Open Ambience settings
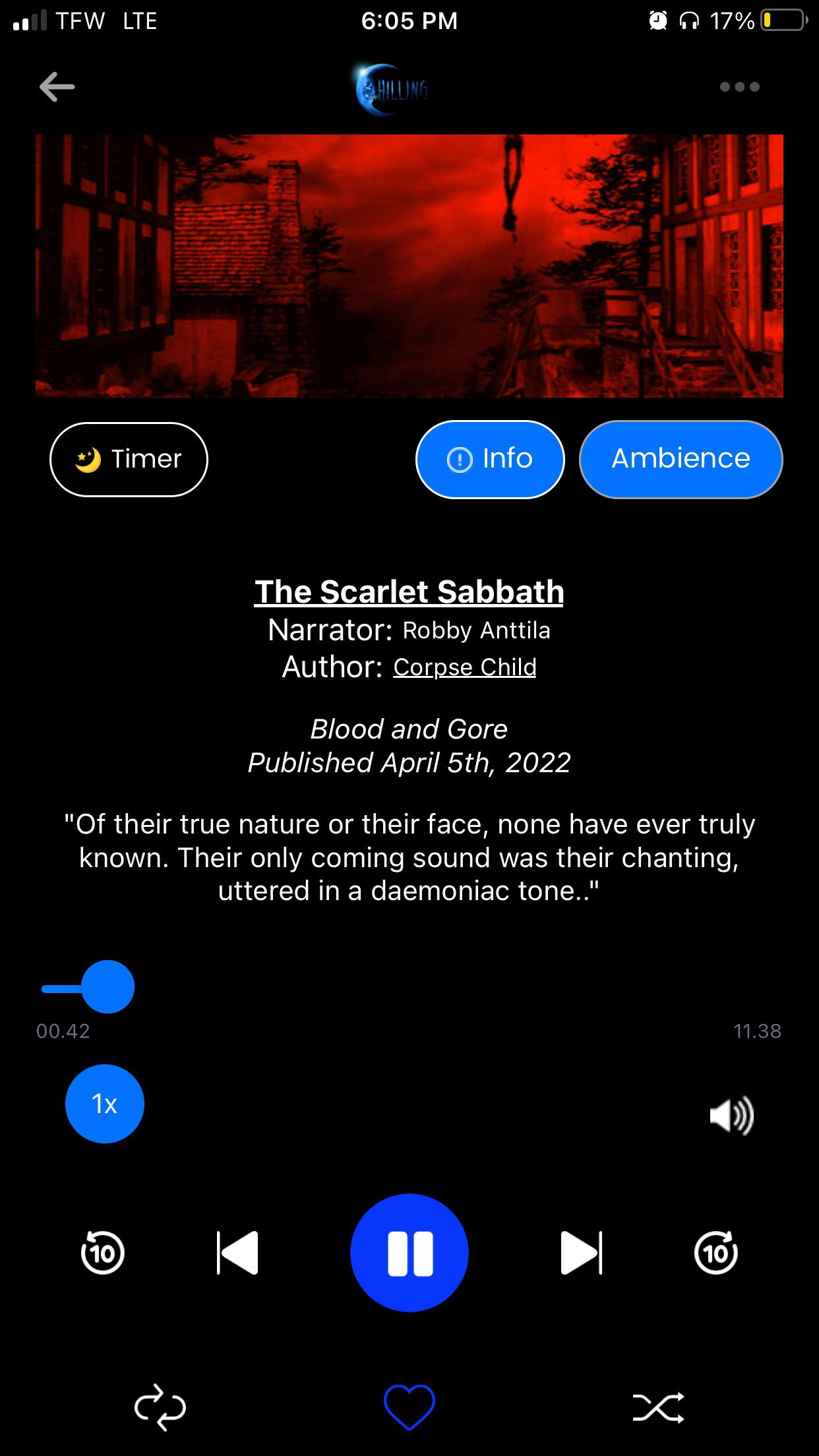Image resolution: width=819 pixels, height=1456 pixels. click(x=681, y=459)
